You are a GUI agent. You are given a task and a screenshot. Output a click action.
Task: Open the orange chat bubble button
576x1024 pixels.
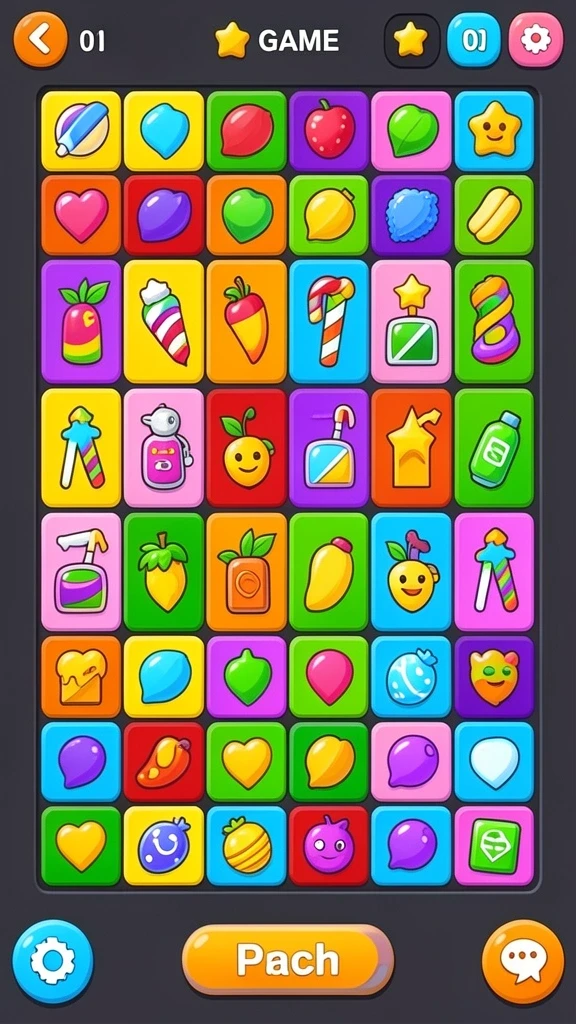[x=522, y=961]
